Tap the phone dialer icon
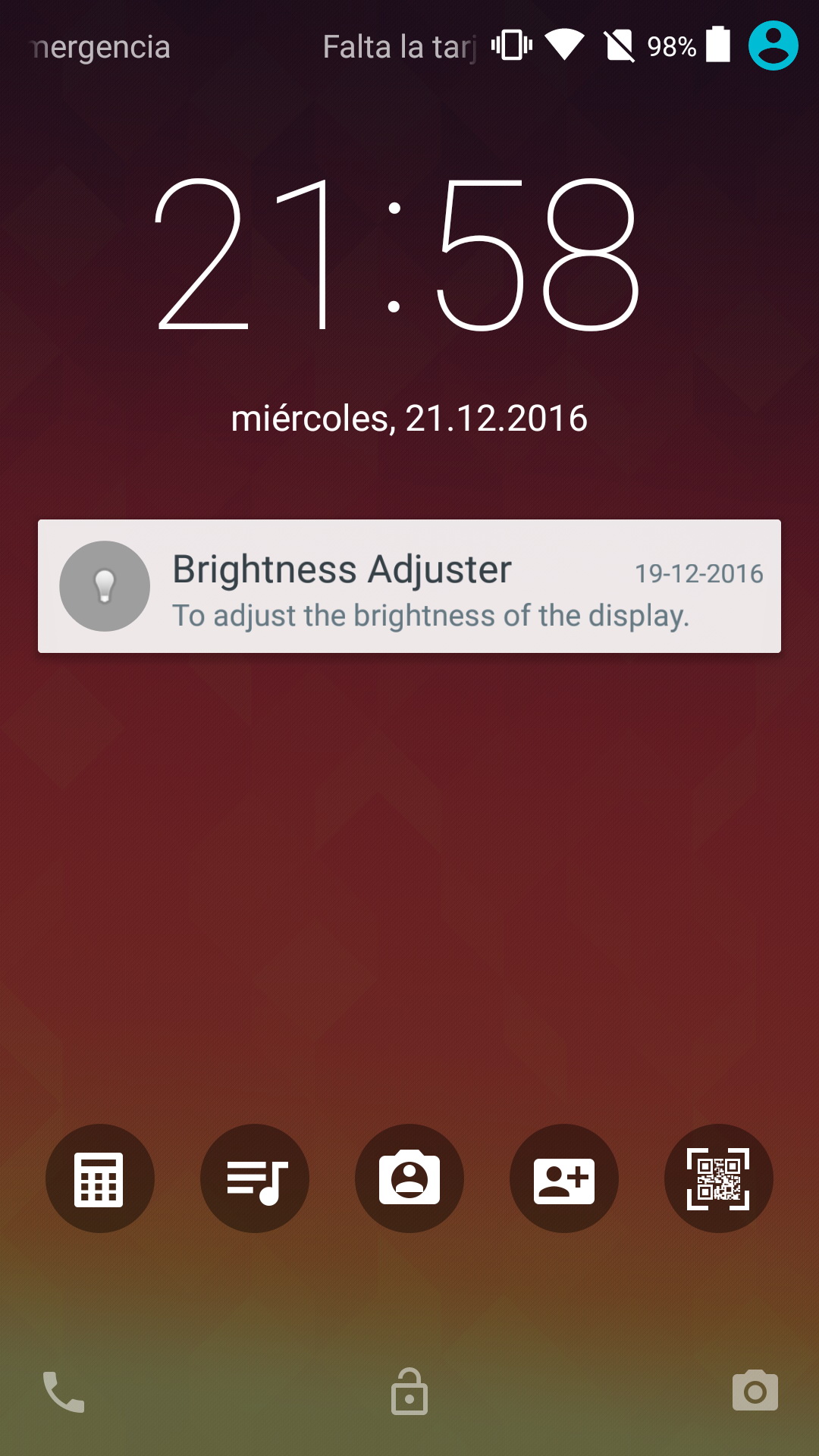819x1456 pixels. tap(64, 1392)
